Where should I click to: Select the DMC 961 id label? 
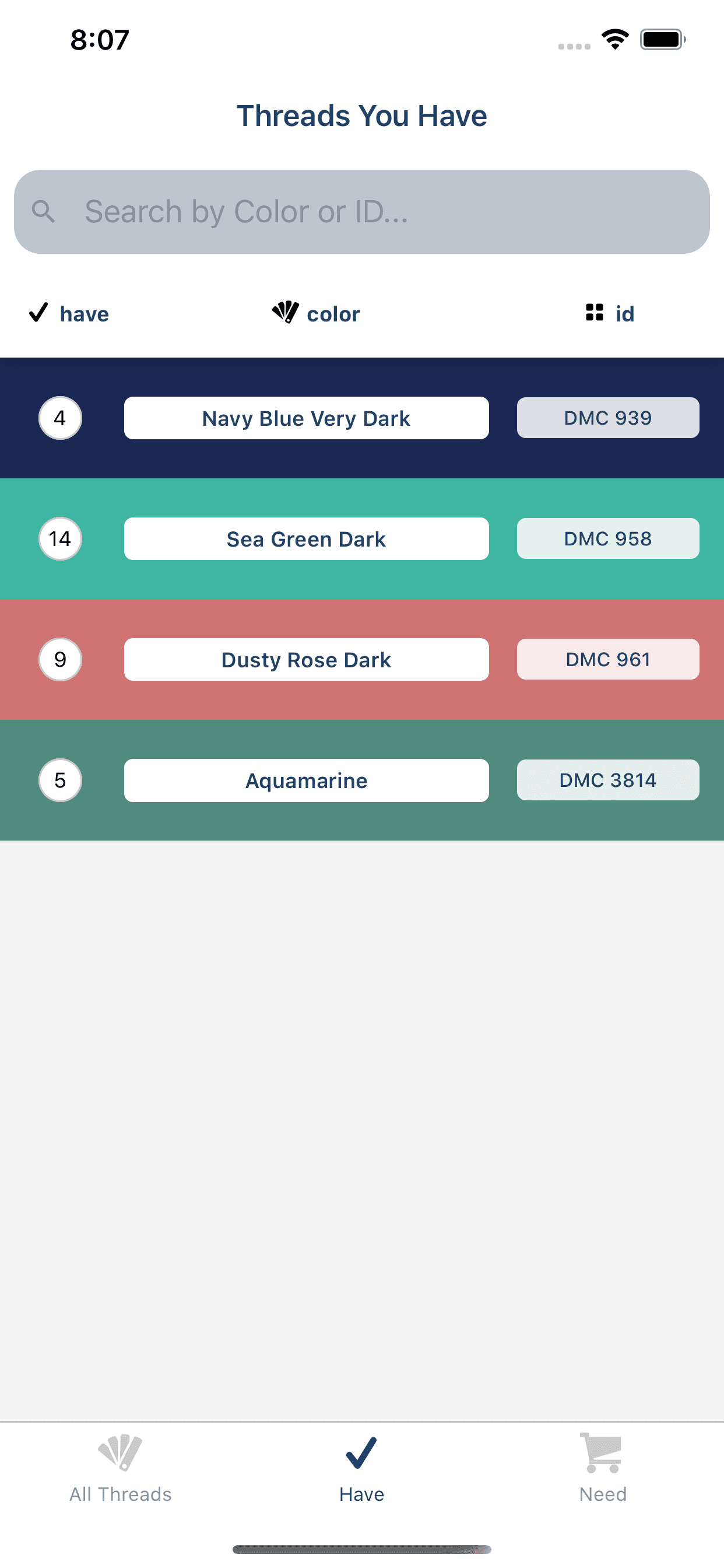(608, 659)
